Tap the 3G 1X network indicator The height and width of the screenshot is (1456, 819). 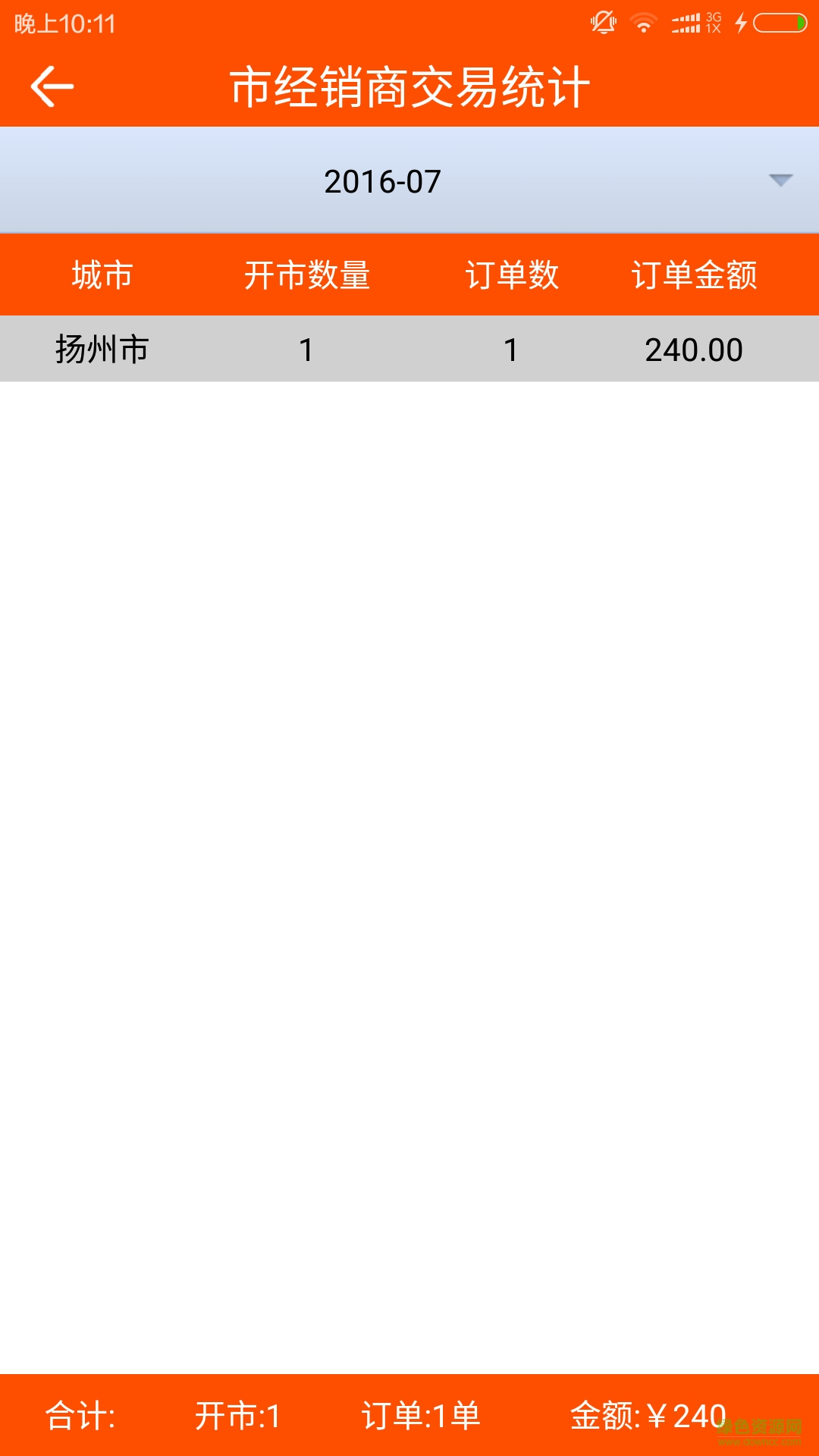tap(714, 21)
